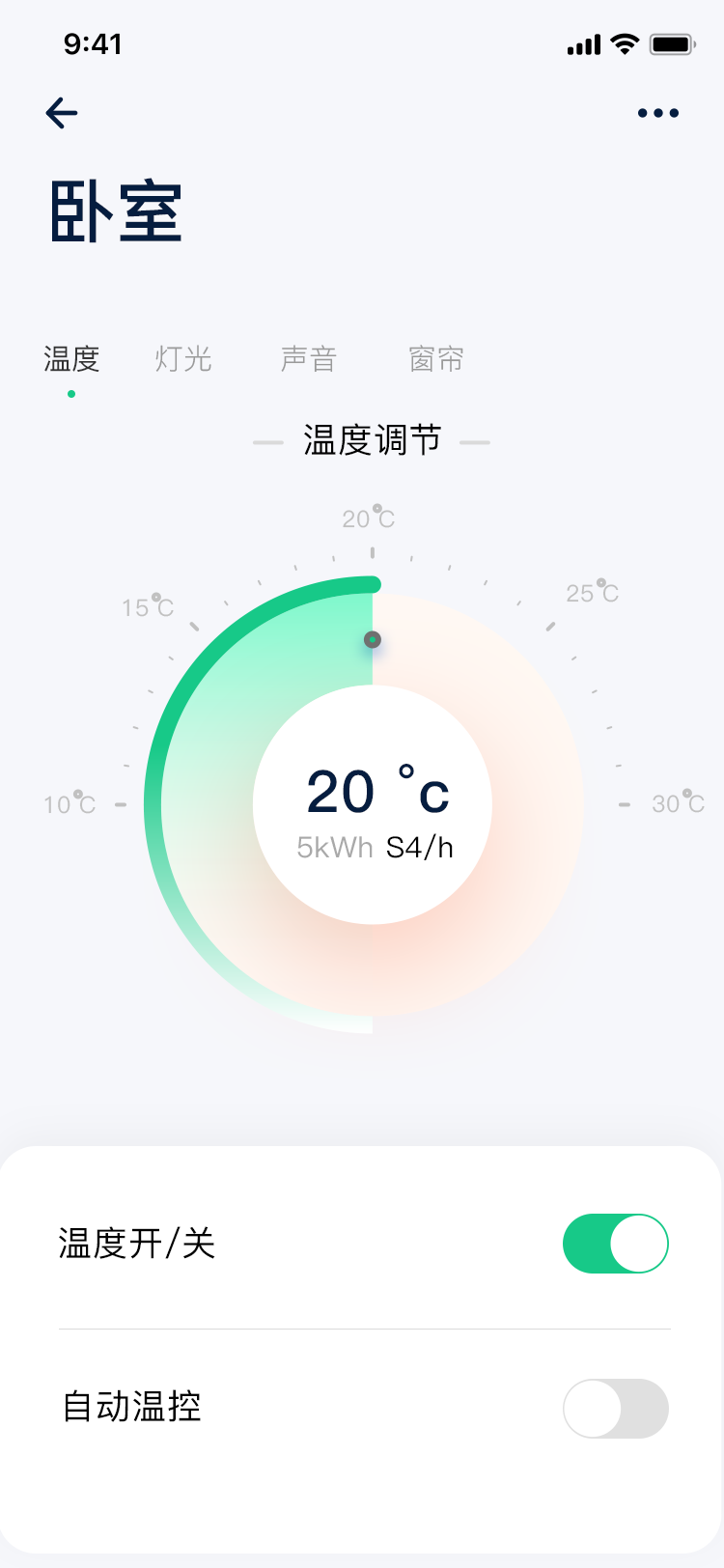Enable the 自动温控 switch
The height and width of the screenshot is (1568, 724).
pos(616,1408)
